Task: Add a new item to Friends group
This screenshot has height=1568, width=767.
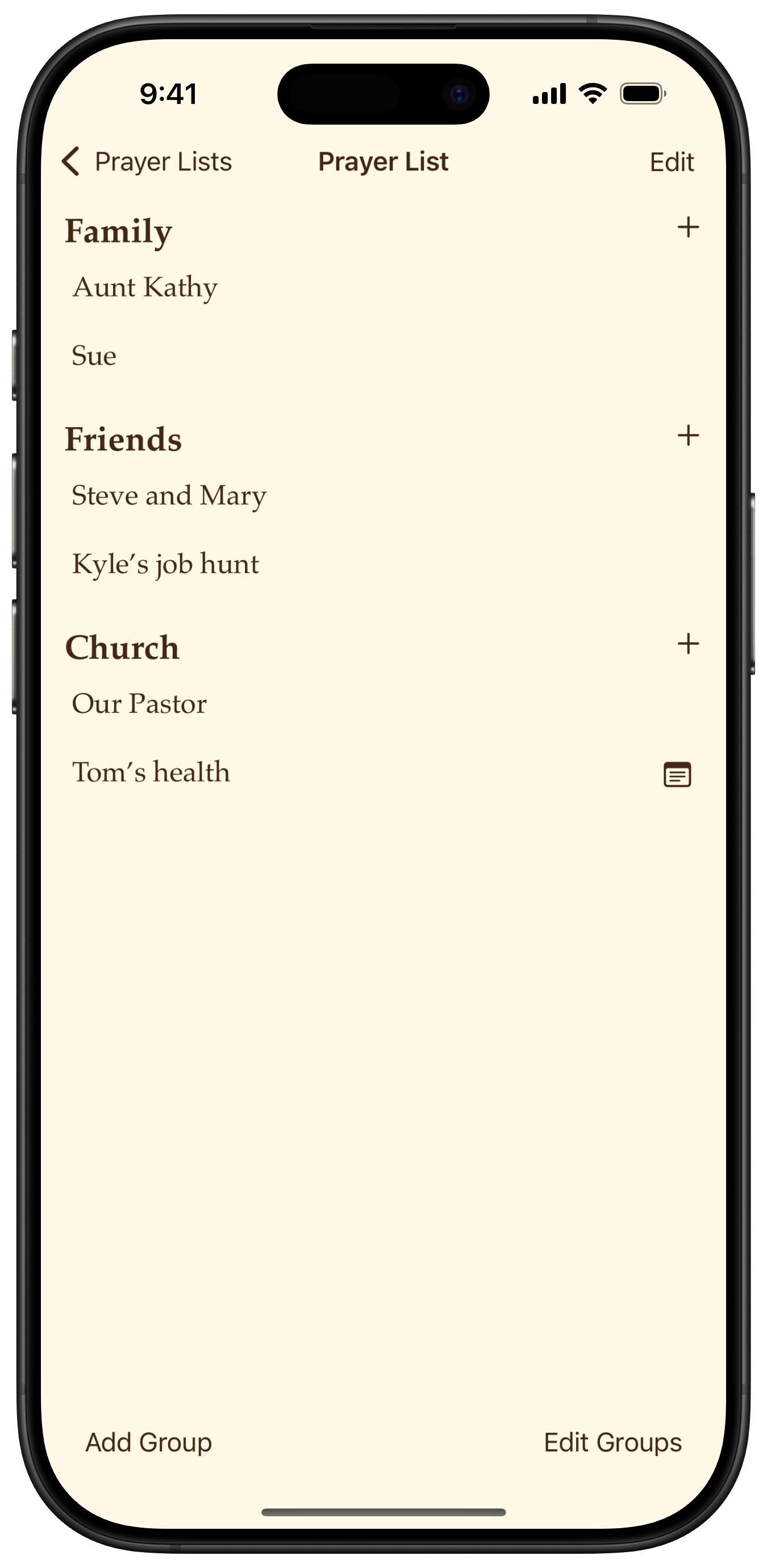Action: (x=688, y=436)
